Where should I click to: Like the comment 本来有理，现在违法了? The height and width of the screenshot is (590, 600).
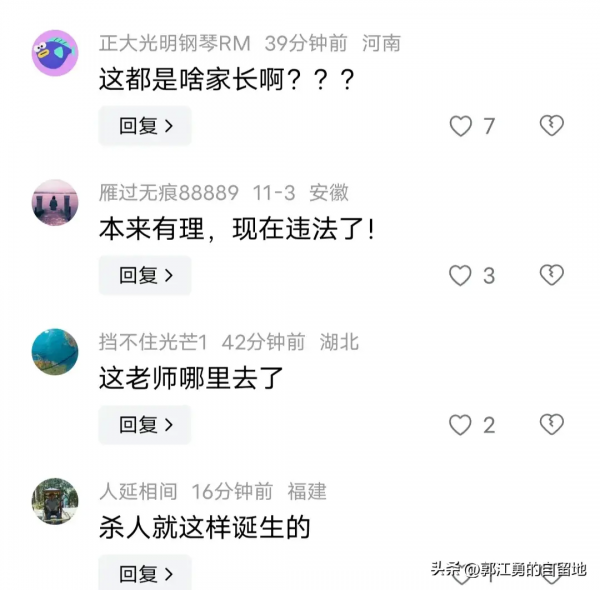click(460, 275)
